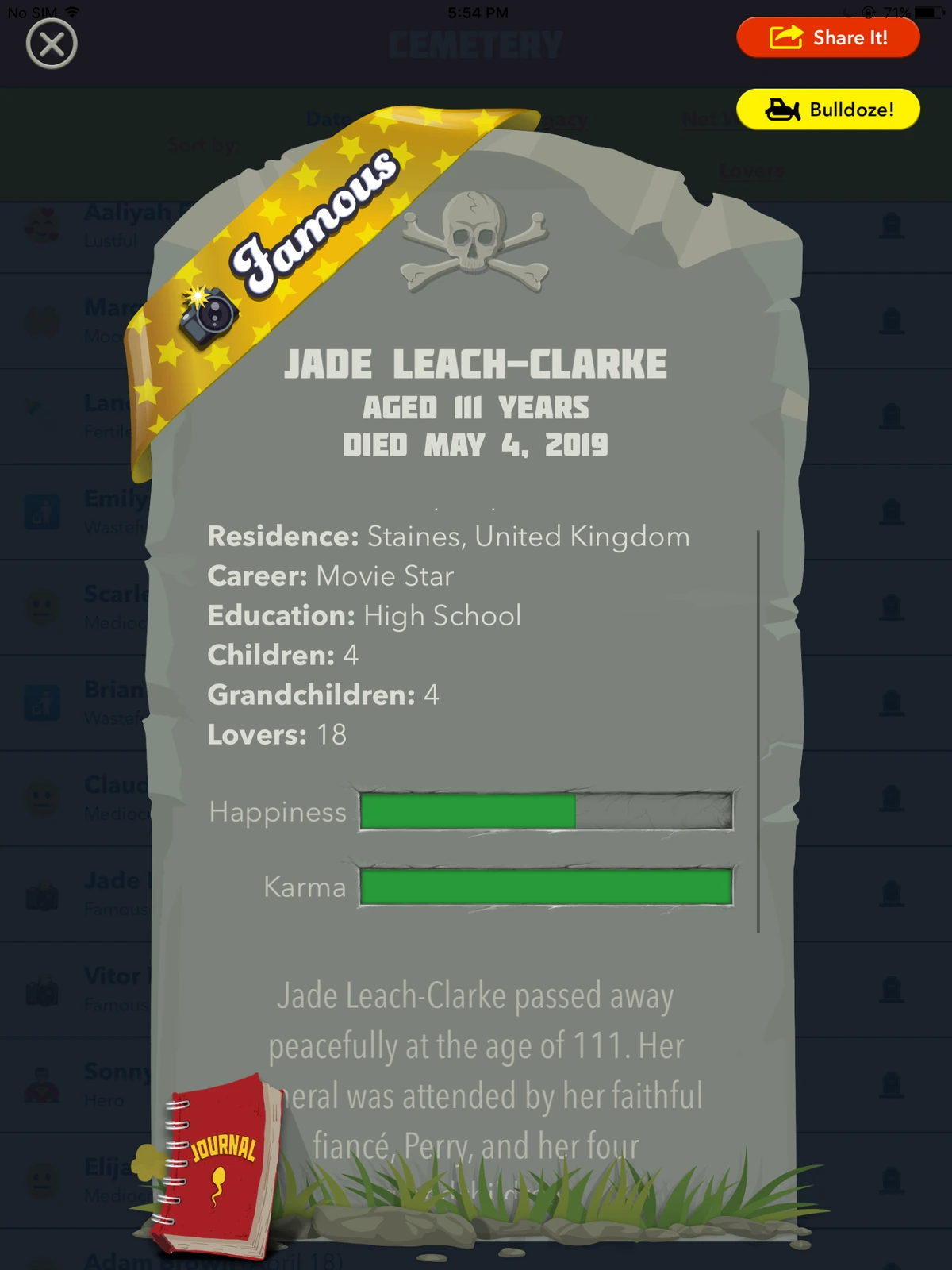Select the Net Worth sort option
952x1270 pixels.
coord(710,119)
